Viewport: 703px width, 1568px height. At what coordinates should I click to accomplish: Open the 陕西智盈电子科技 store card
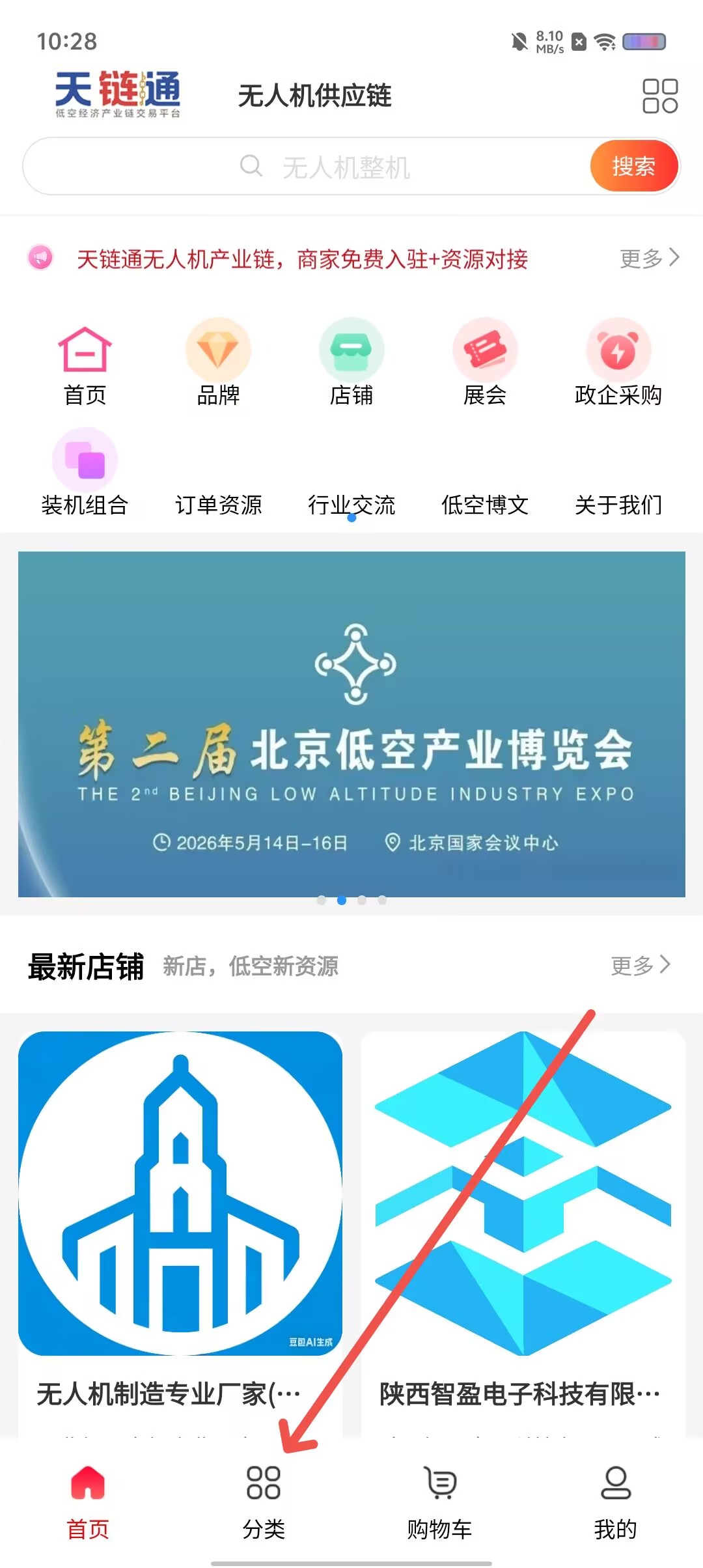(x=523, y=1234)
